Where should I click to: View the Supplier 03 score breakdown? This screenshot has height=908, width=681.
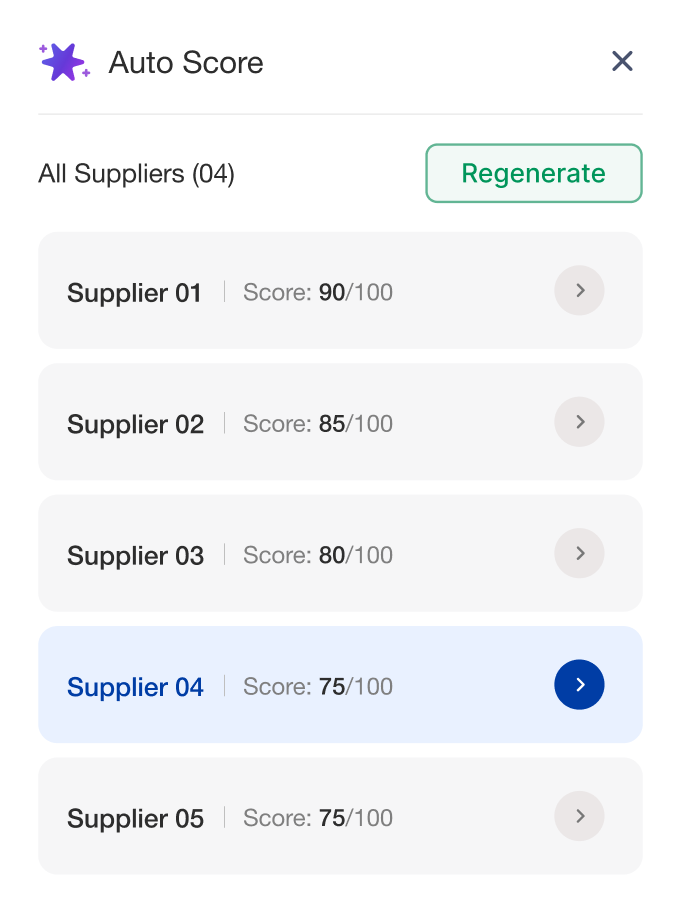[579, 553]
